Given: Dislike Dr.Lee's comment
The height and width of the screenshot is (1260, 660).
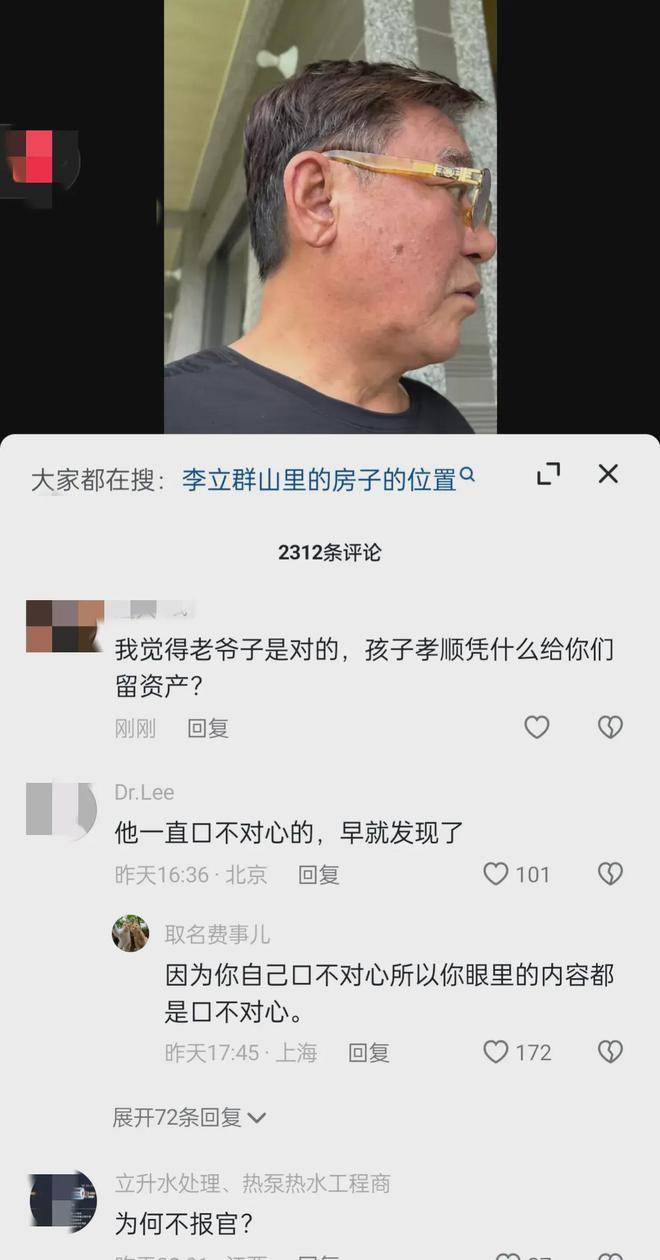Looking at the screenshot, I should pyautogui.click(x=610, y=874).
